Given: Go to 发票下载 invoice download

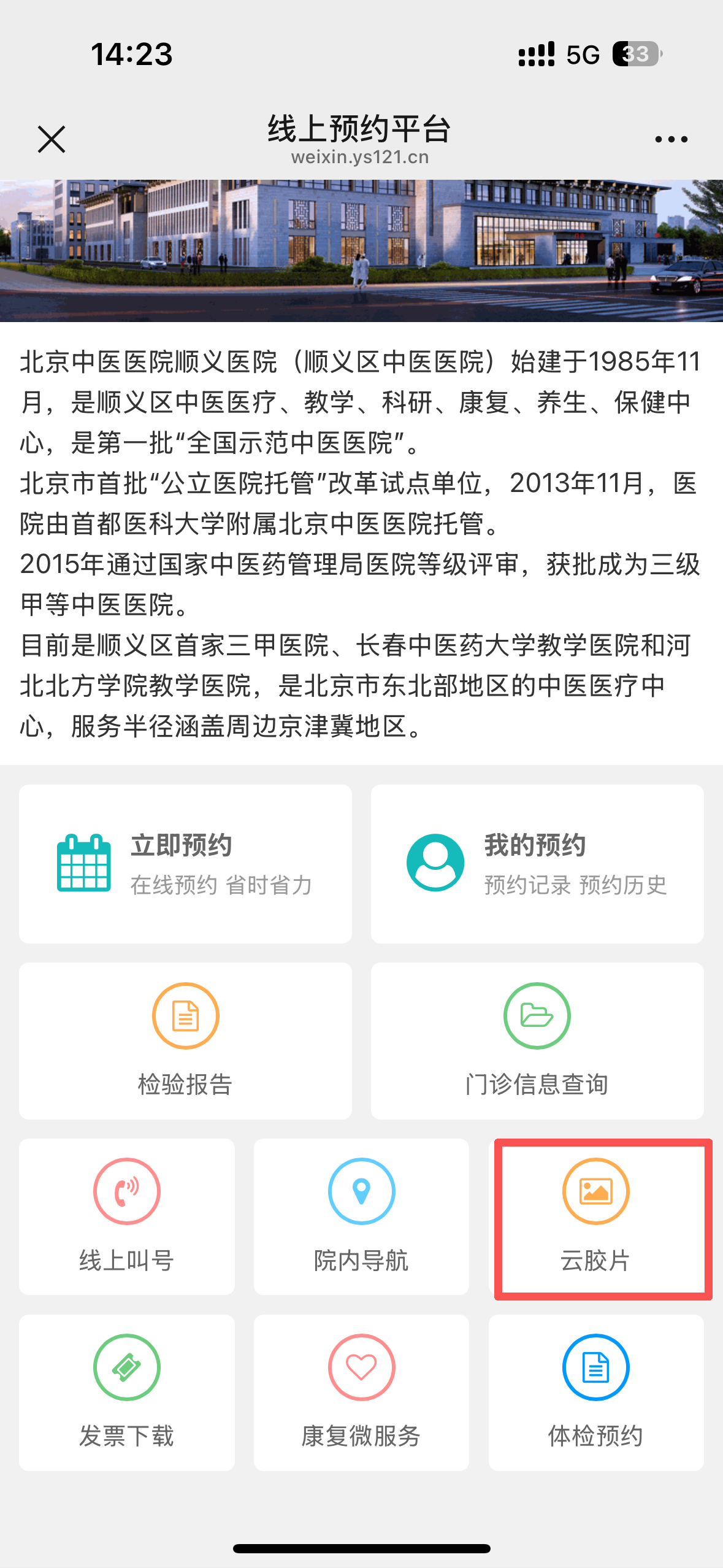Looking at the screenshot, I should pos(127,1391).
